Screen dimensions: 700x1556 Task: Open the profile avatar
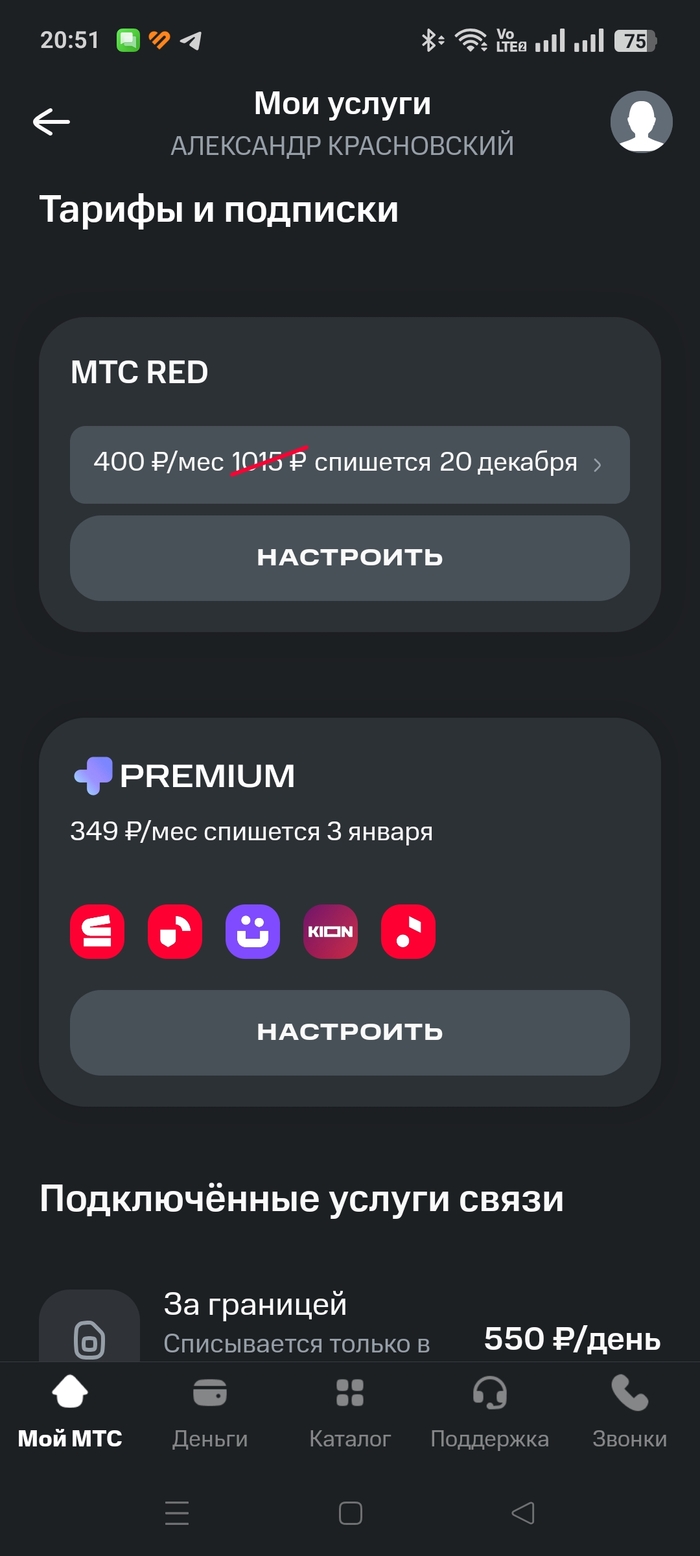coord(641,122)
